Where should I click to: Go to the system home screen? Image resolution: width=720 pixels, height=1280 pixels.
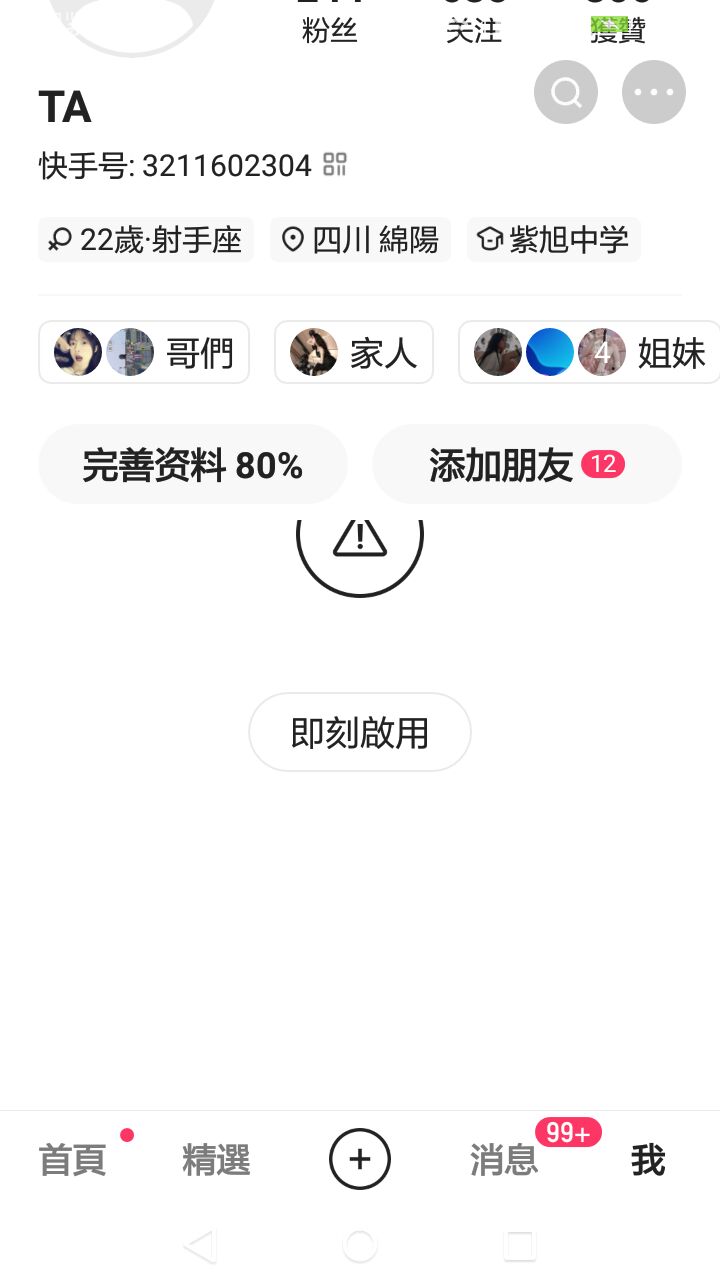tap(360, 1246)
